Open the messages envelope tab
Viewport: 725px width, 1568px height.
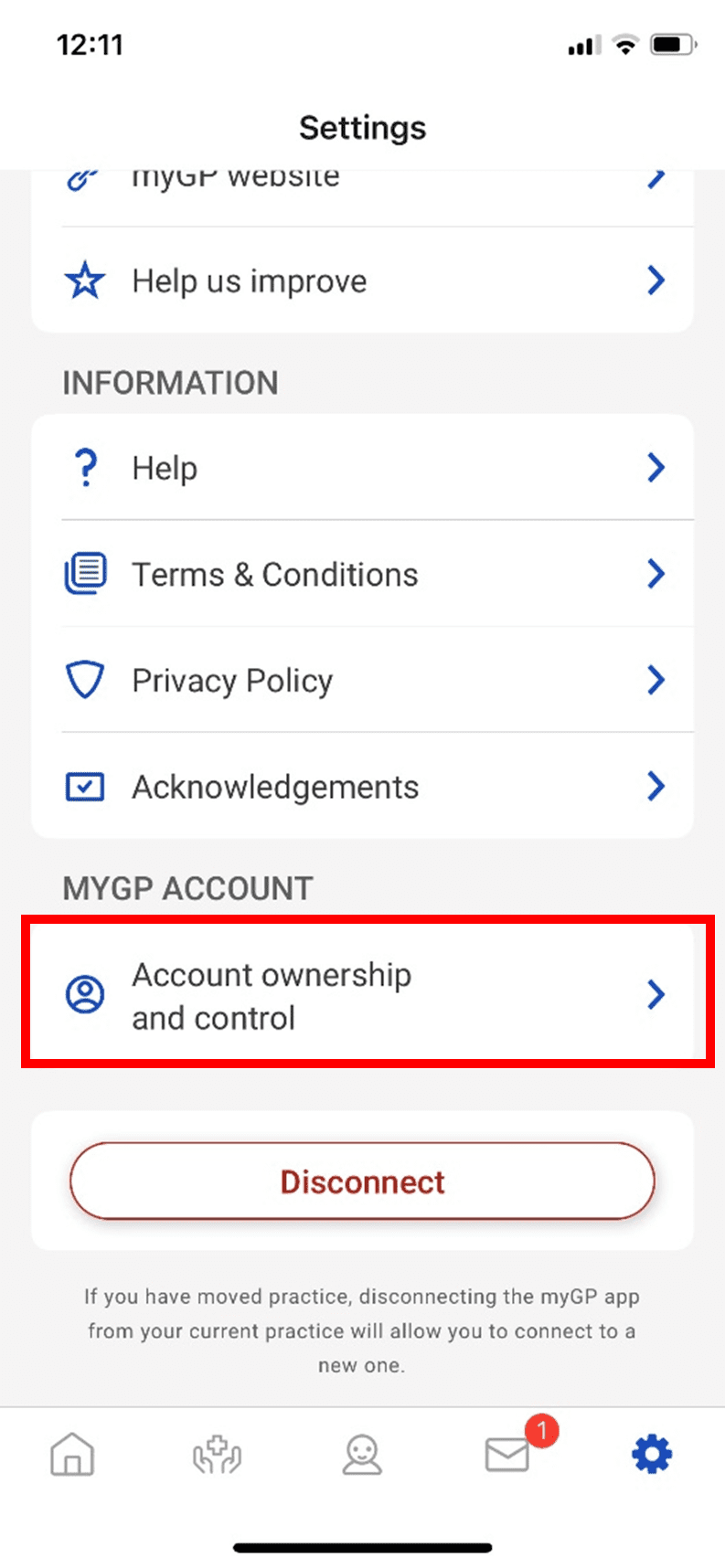tap(507, 1453)
